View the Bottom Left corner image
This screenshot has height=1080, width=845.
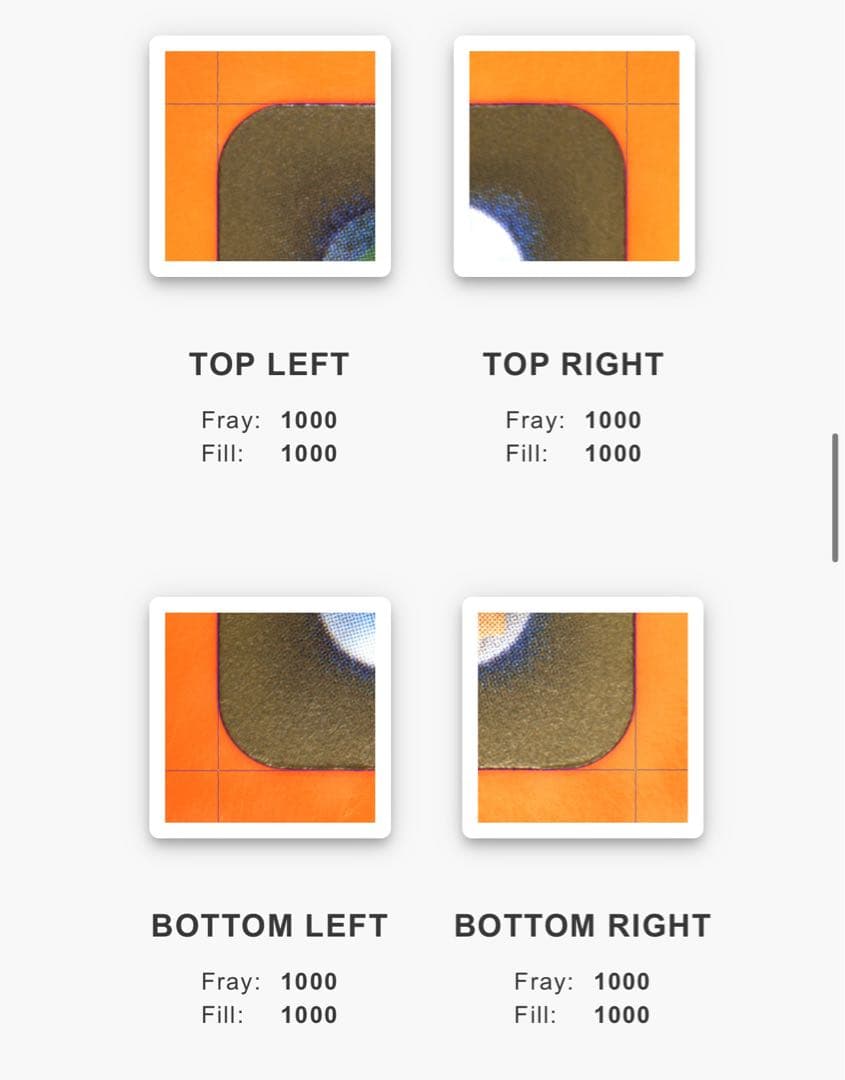[270, 717]
